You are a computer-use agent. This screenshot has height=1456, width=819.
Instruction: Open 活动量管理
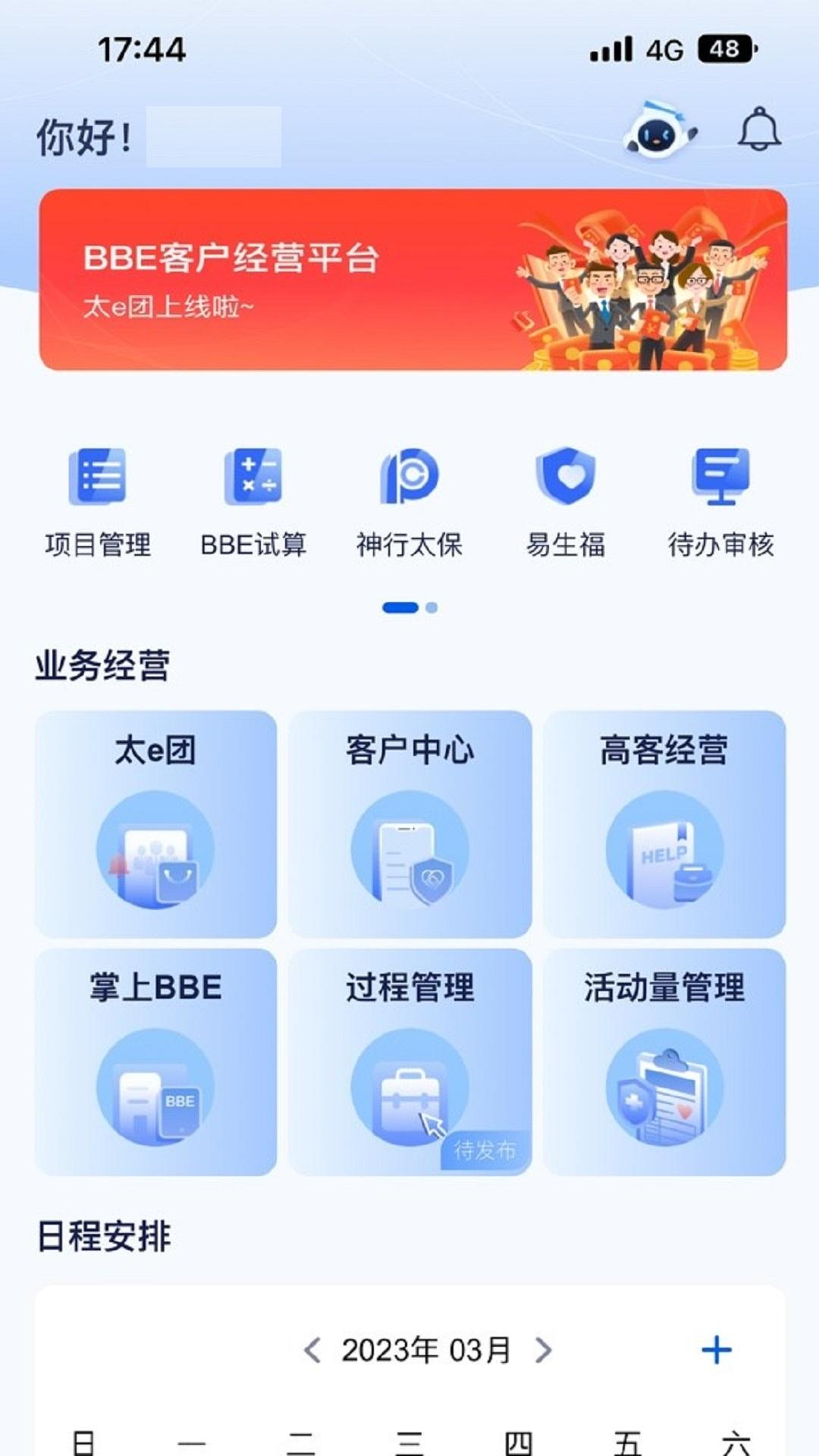(x=664, y=1062)
